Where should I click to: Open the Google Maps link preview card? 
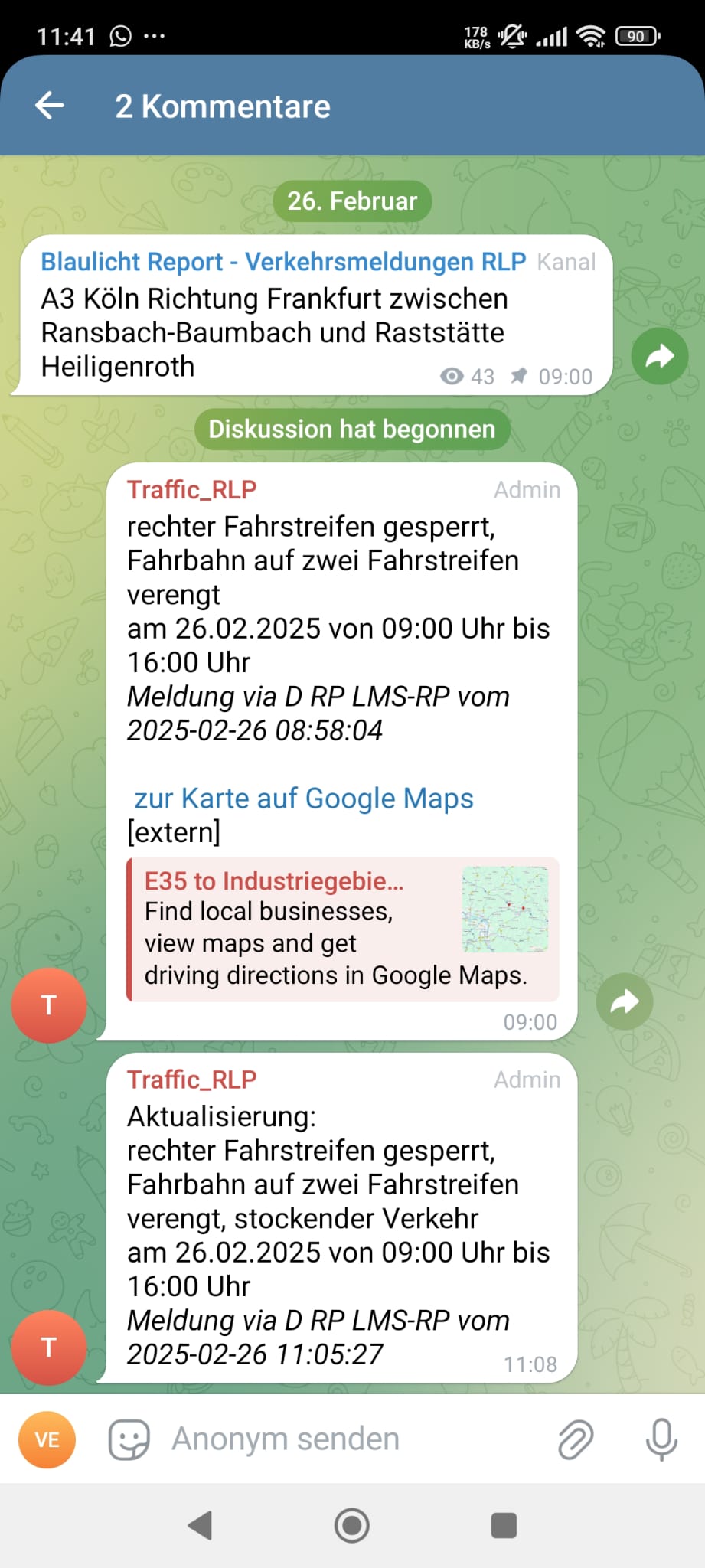[x=342, y=929]
